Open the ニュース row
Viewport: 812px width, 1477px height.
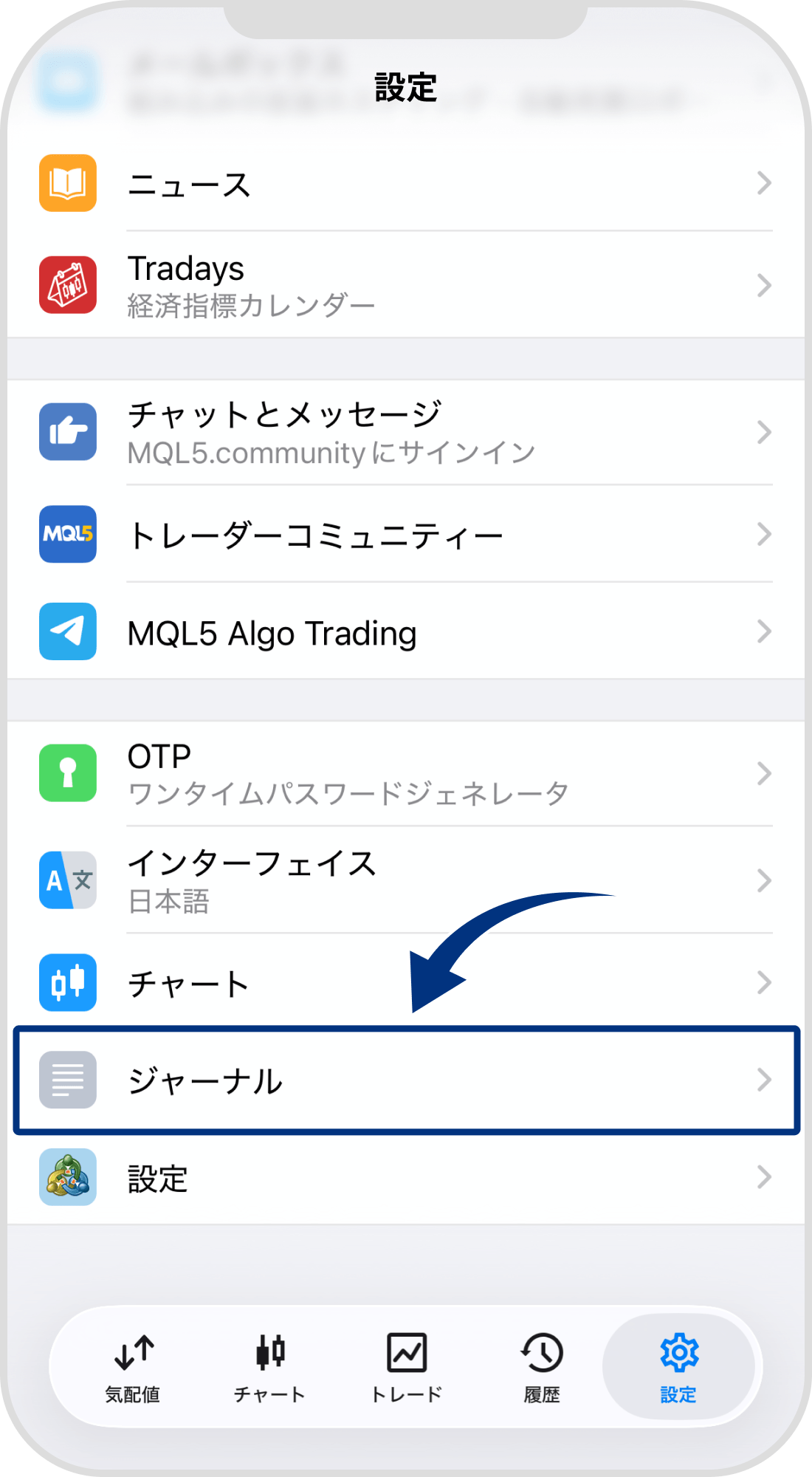coord(406,184)
